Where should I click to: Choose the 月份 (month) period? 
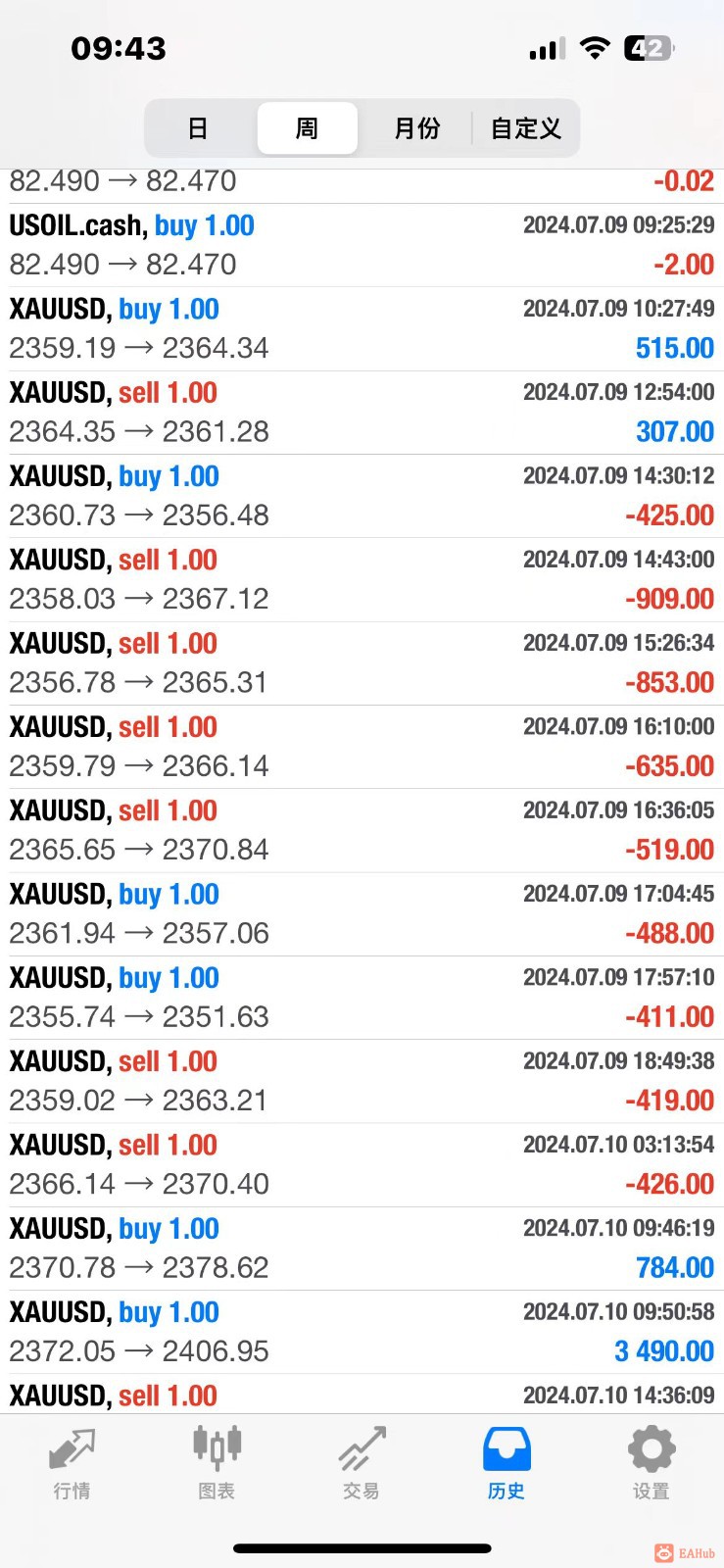pos(416,128)
